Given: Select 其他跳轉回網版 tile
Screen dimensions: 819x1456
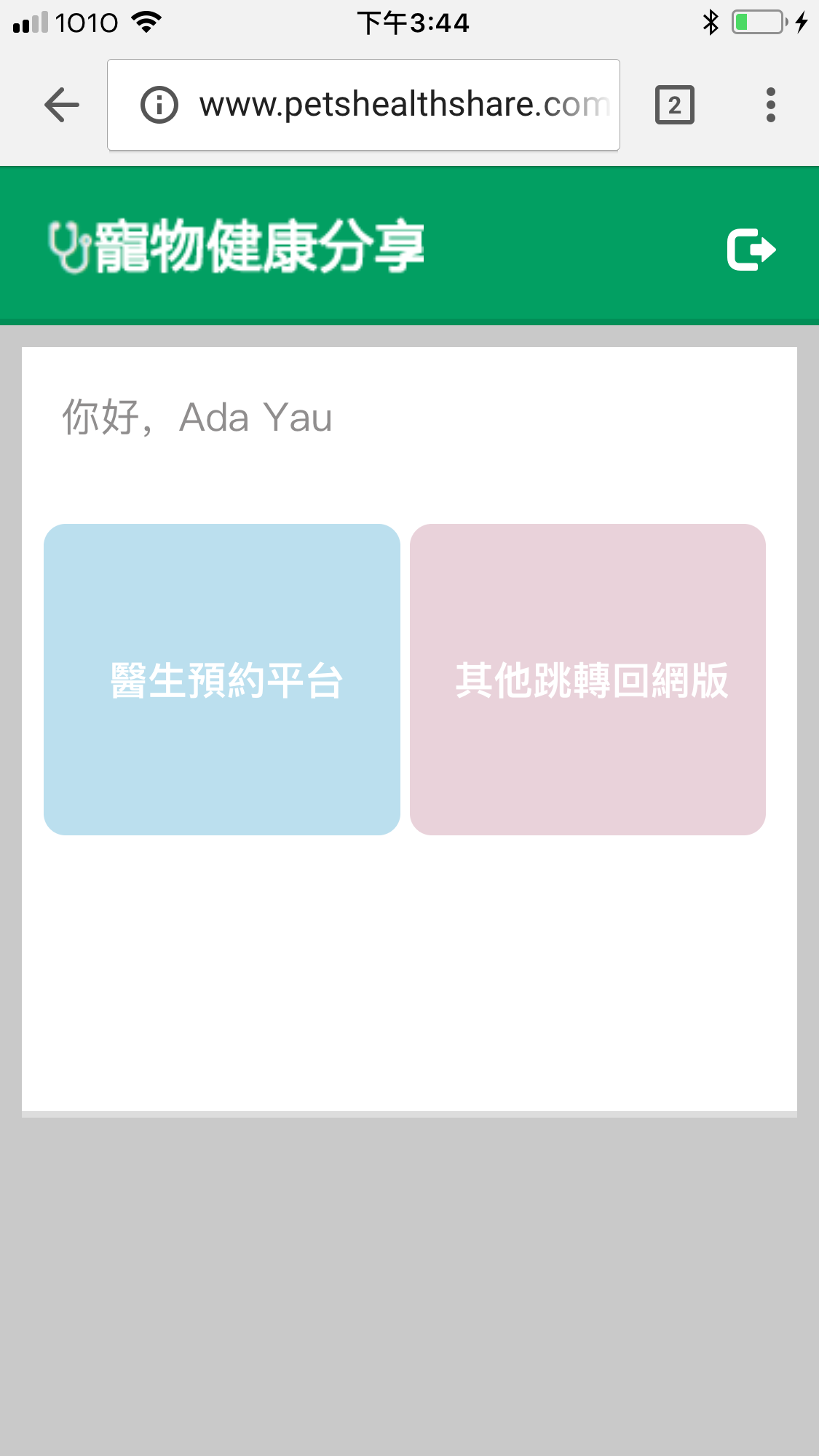Looking at the screenshot, I should pyautogui.click(x=587, y=680).
